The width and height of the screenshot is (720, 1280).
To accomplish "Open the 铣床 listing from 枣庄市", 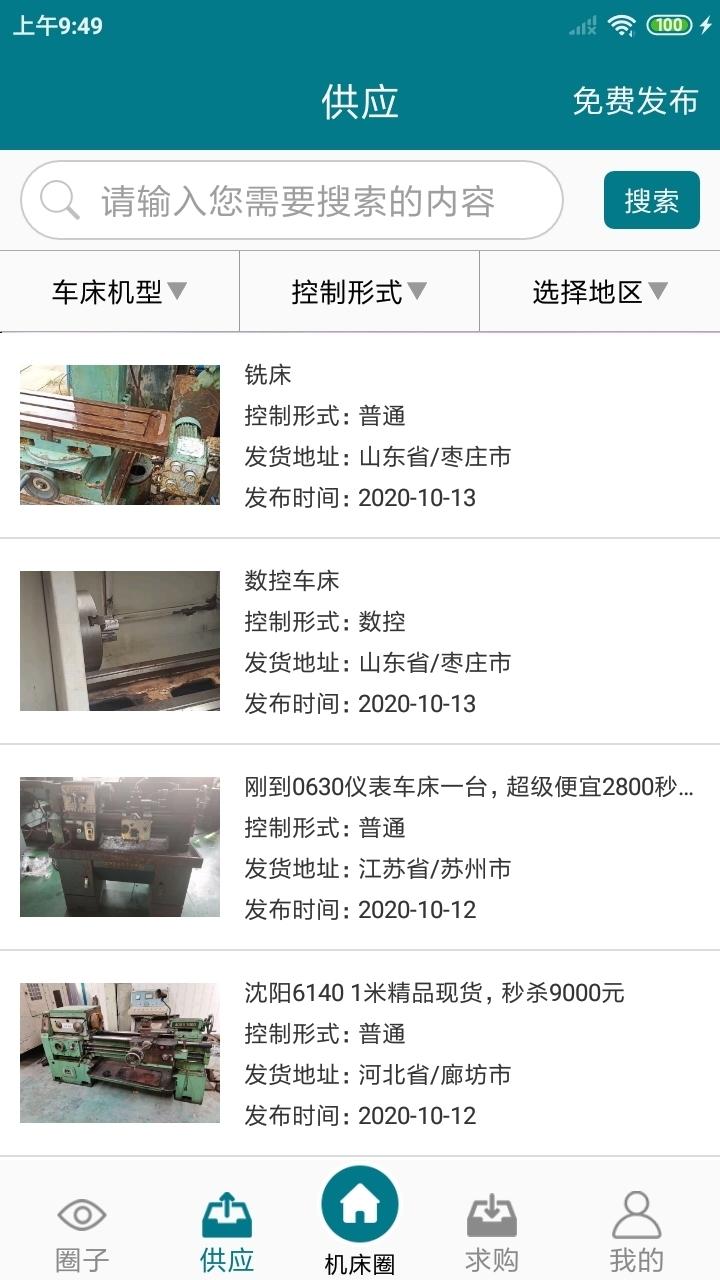I will pos(360,436).
